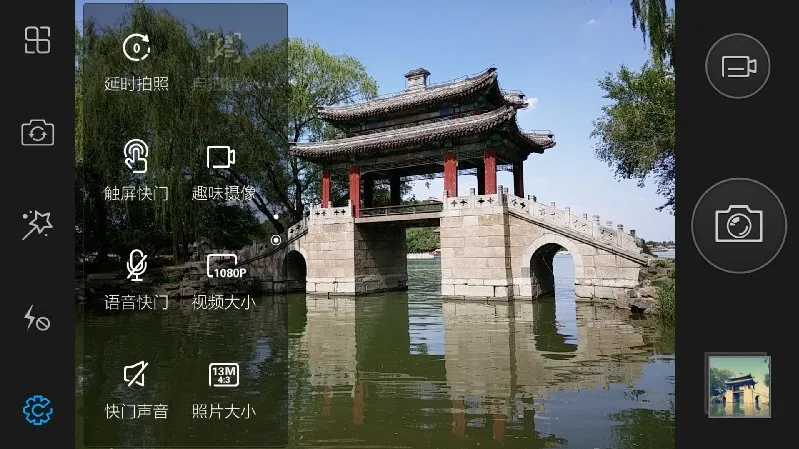Open 趣味摄像 fun video option
This screenshot has height=449, width=799.
click(x=223, y=168)
